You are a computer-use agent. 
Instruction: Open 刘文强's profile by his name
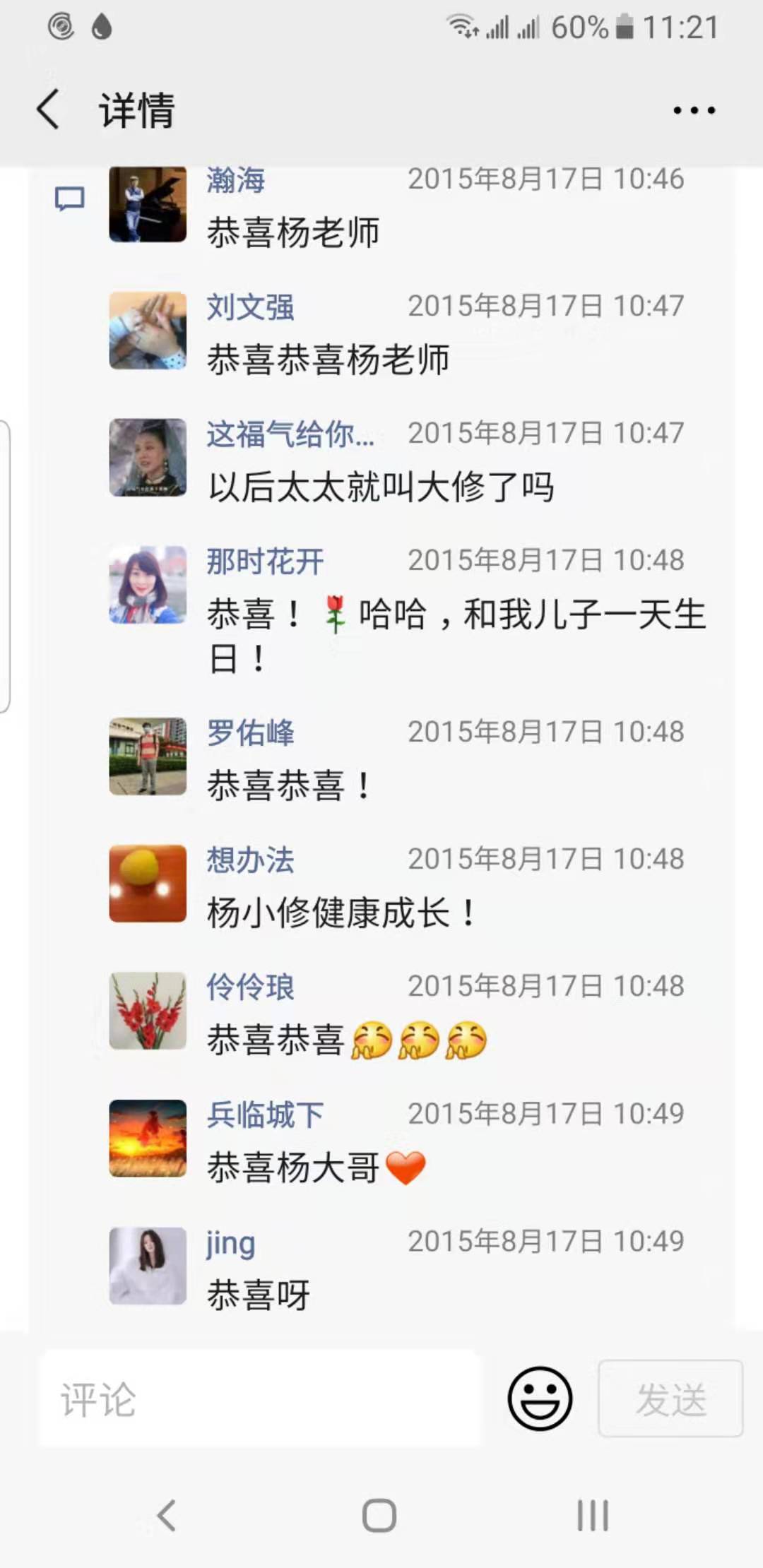click(250, 307)
